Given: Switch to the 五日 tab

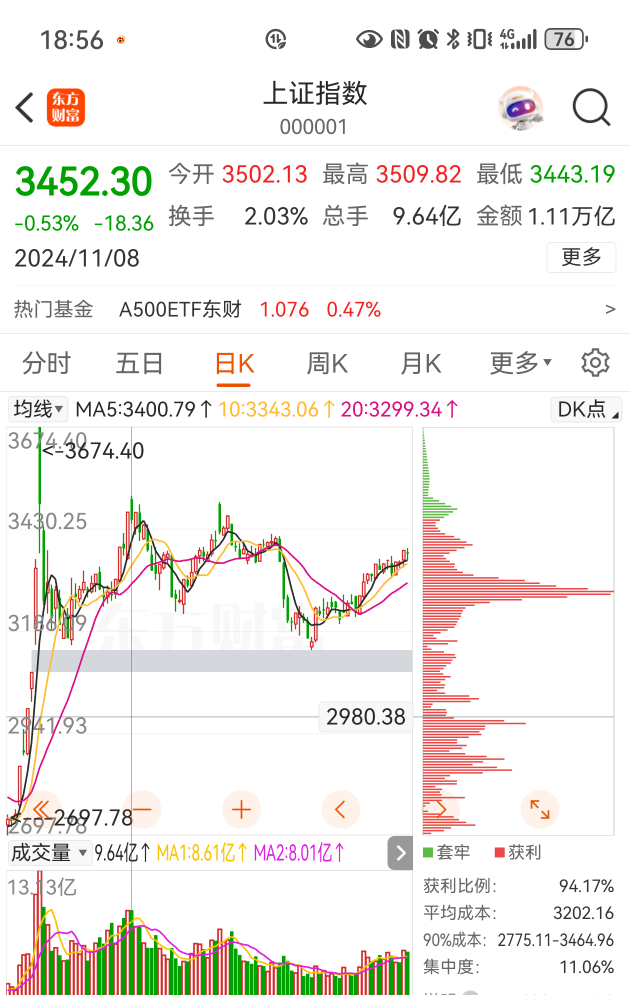Looking at the screenshot, I should [139, 363].
